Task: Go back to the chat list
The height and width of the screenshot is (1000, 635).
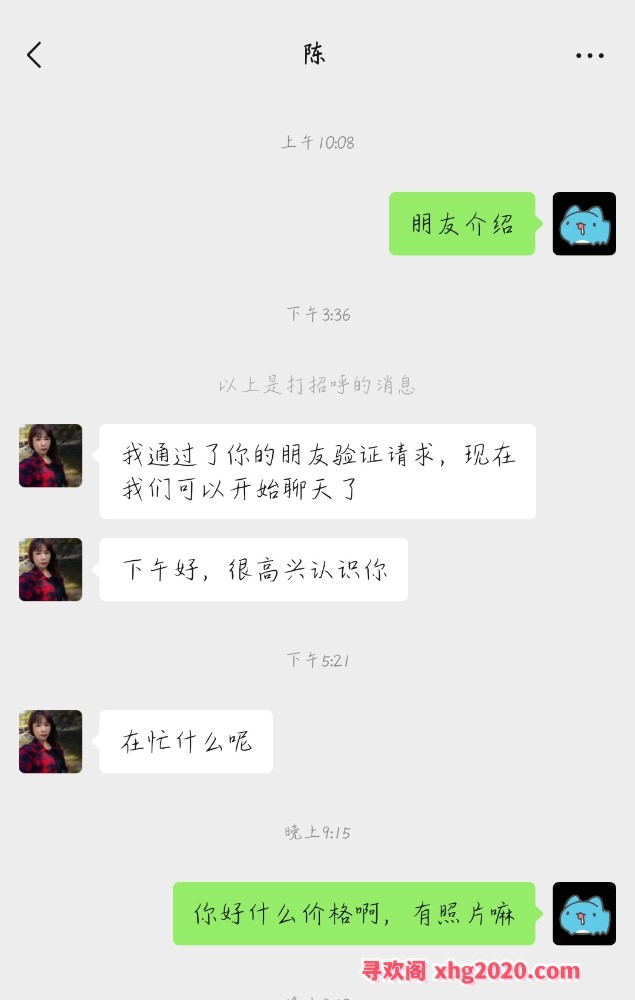Action: [34, 55]
